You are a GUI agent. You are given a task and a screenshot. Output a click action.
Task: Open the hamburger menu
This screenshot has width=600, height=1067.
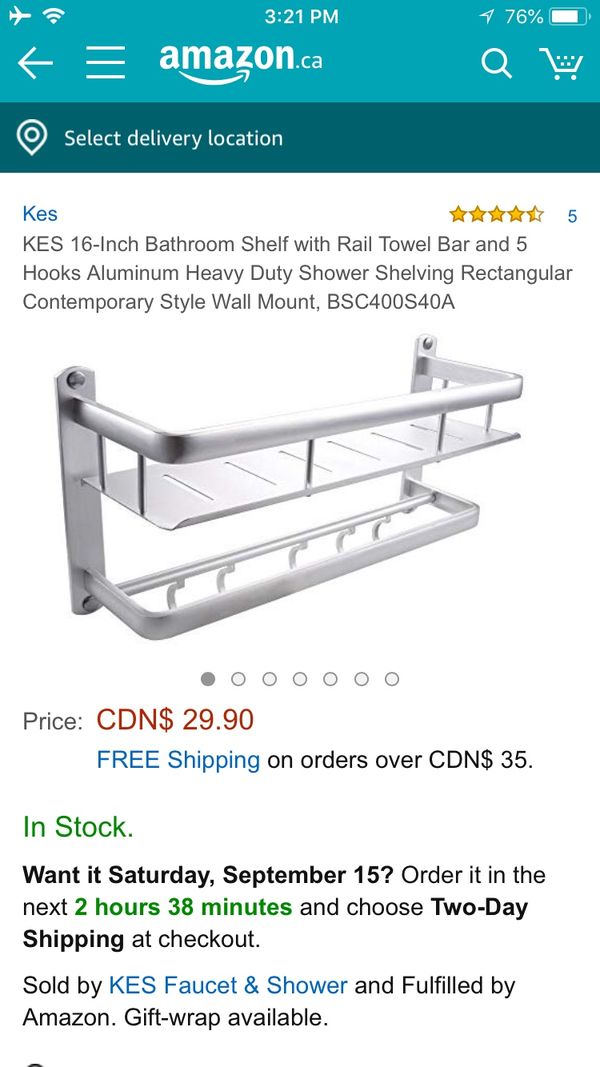point(105,63)
